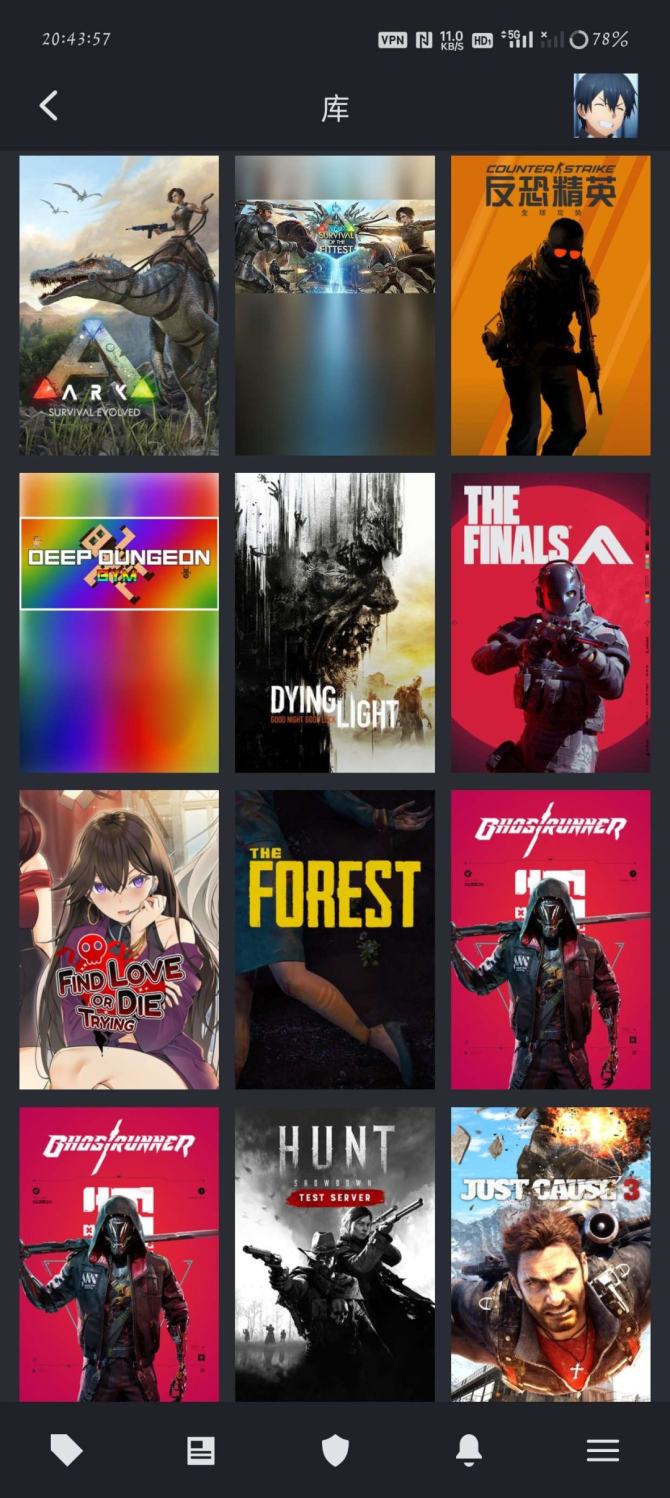
Task: Open The Forest game tile
Action: point(335,939)
